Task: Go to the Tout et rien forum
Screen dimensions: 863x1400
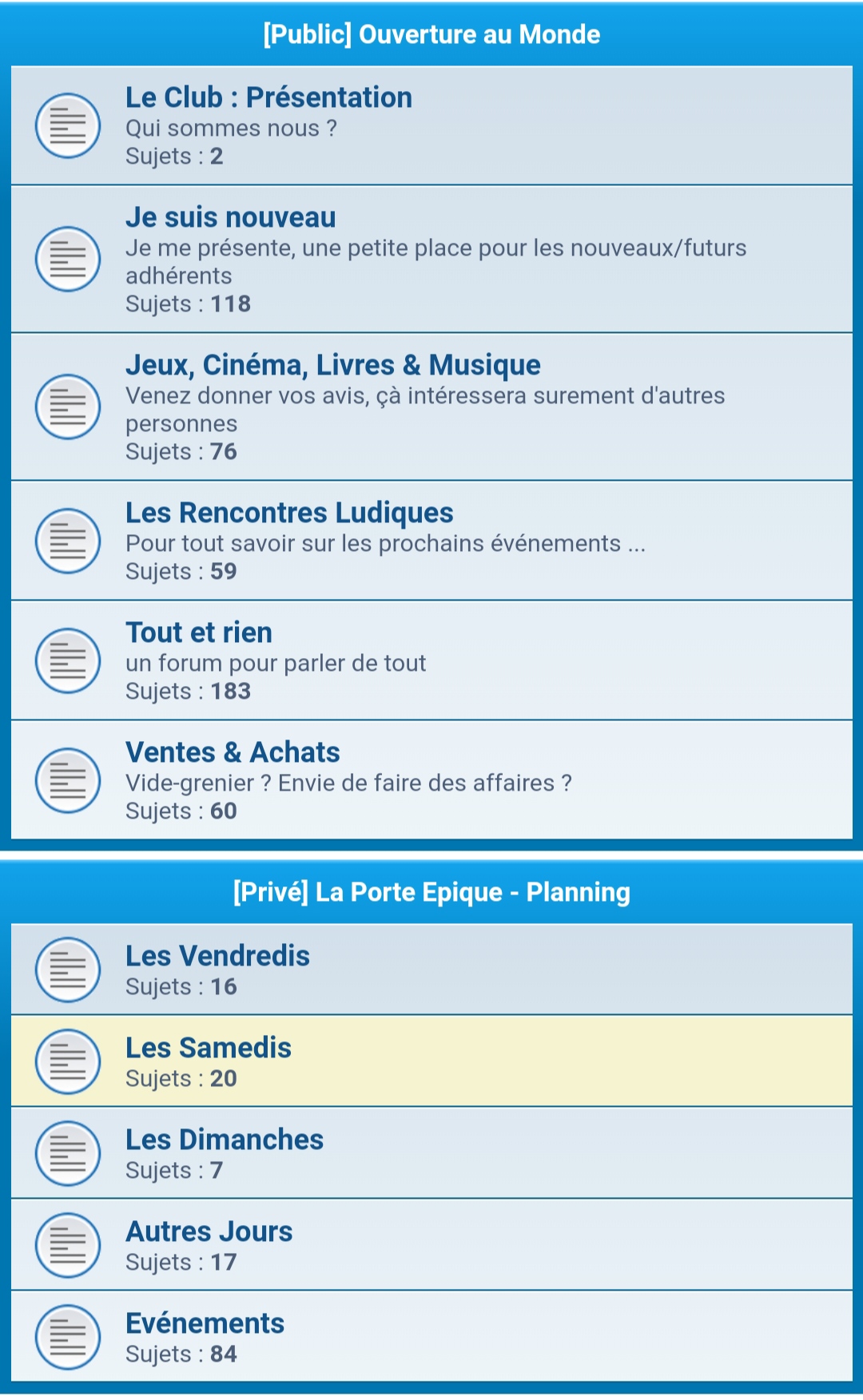Action: [199, 633]
